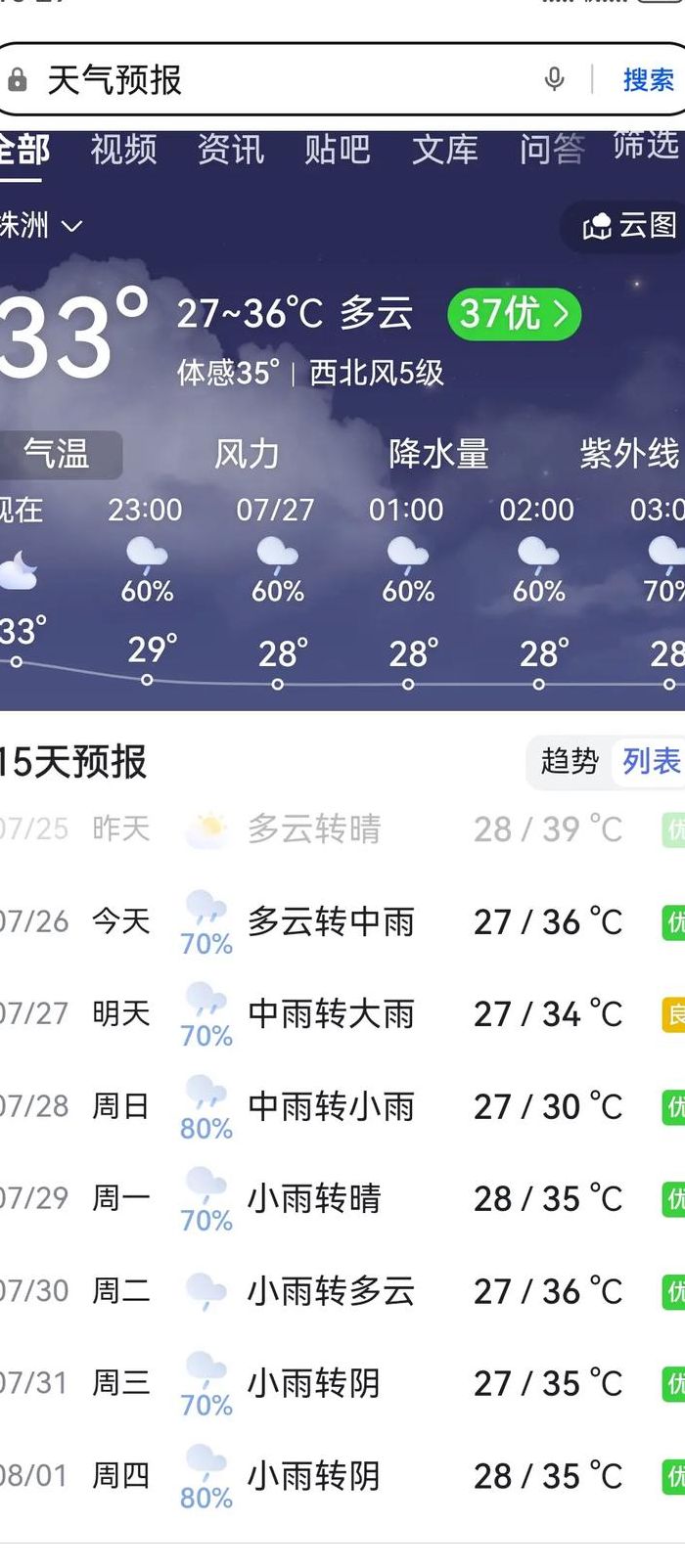Switch hourly view to 降水量
This screenshot has height=1568, width=685.
click(438, 454)
